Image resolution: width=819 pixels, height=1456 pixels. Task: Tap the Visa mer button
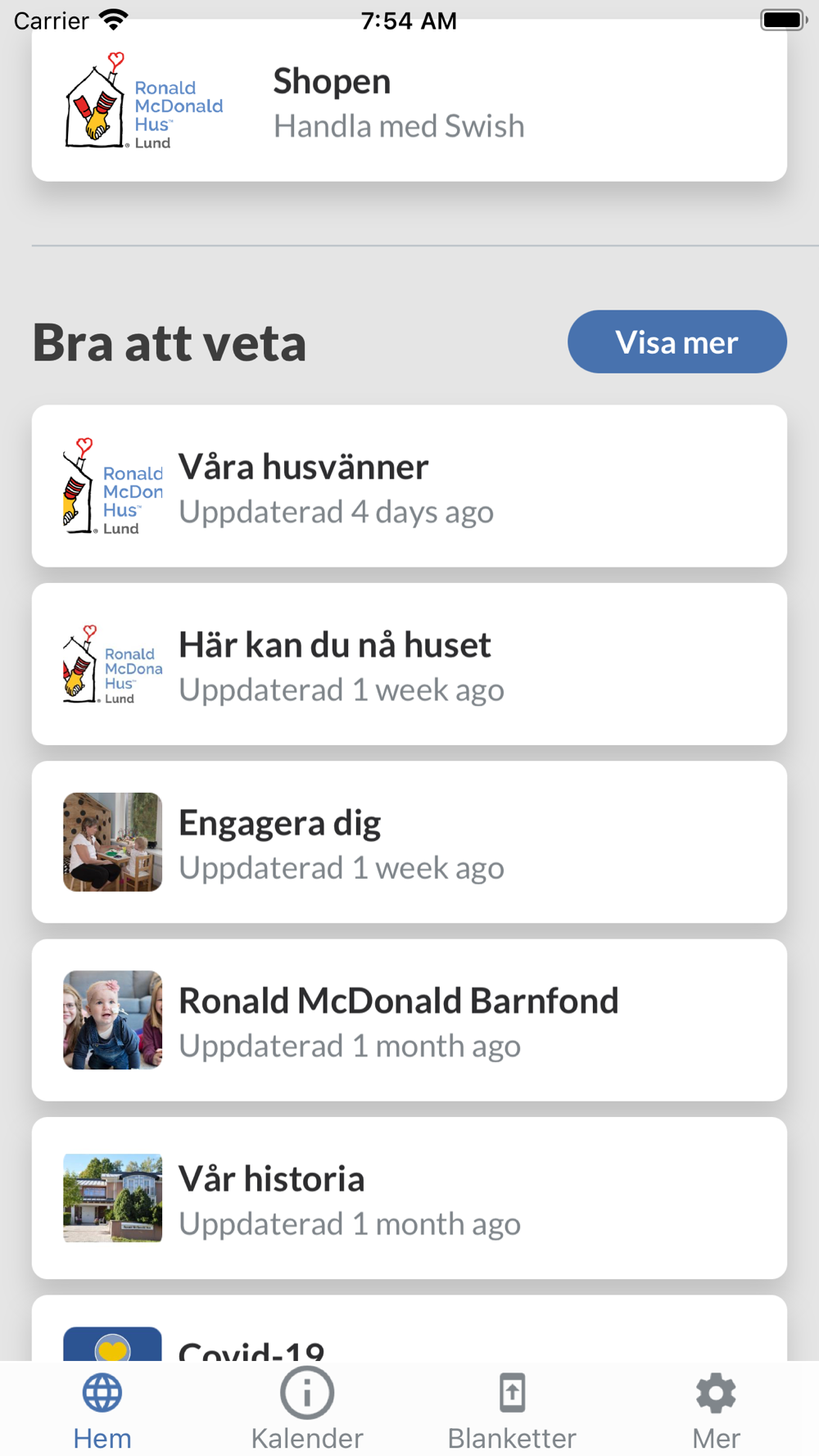tap(677, 341)
